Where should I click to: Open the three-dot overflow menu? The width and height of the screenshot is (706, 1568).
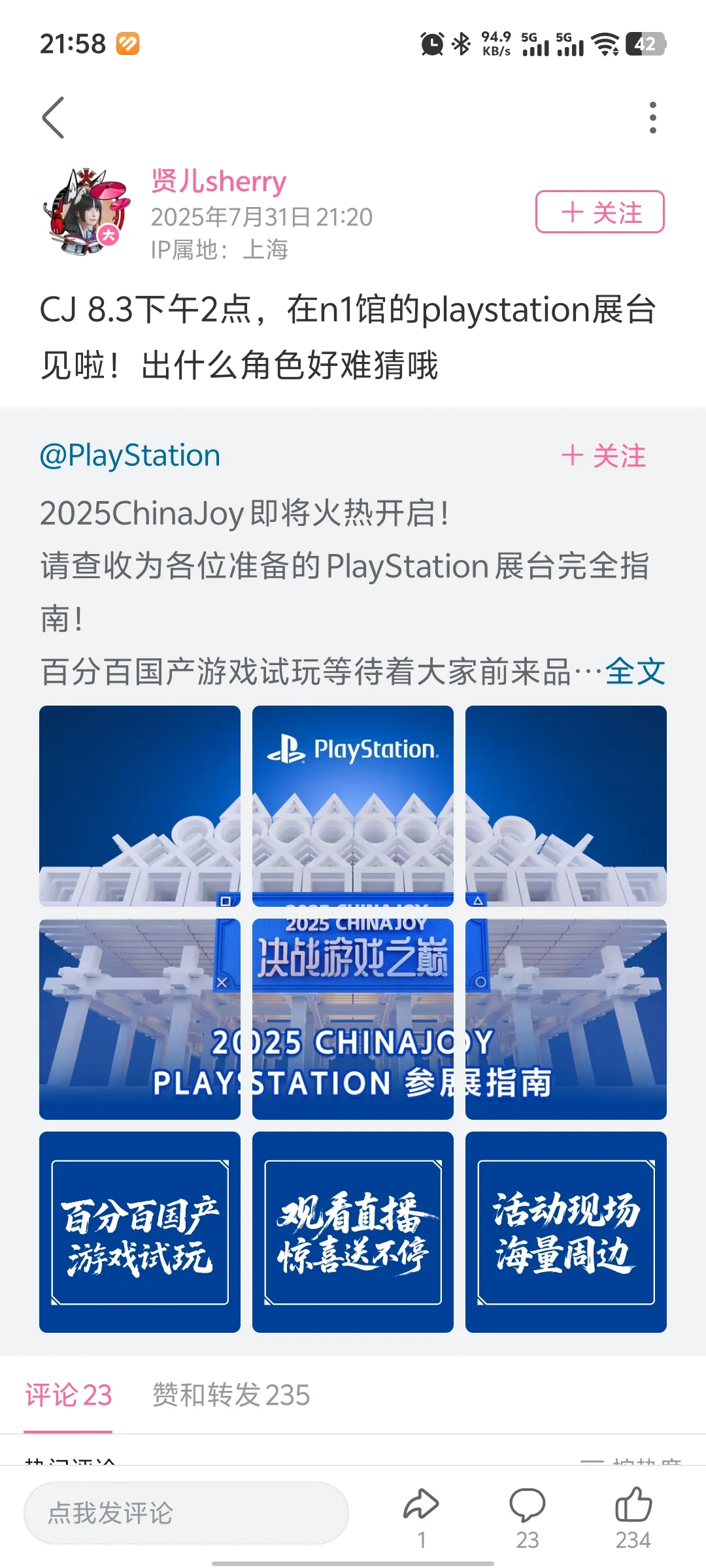click(x=652, y=118)
